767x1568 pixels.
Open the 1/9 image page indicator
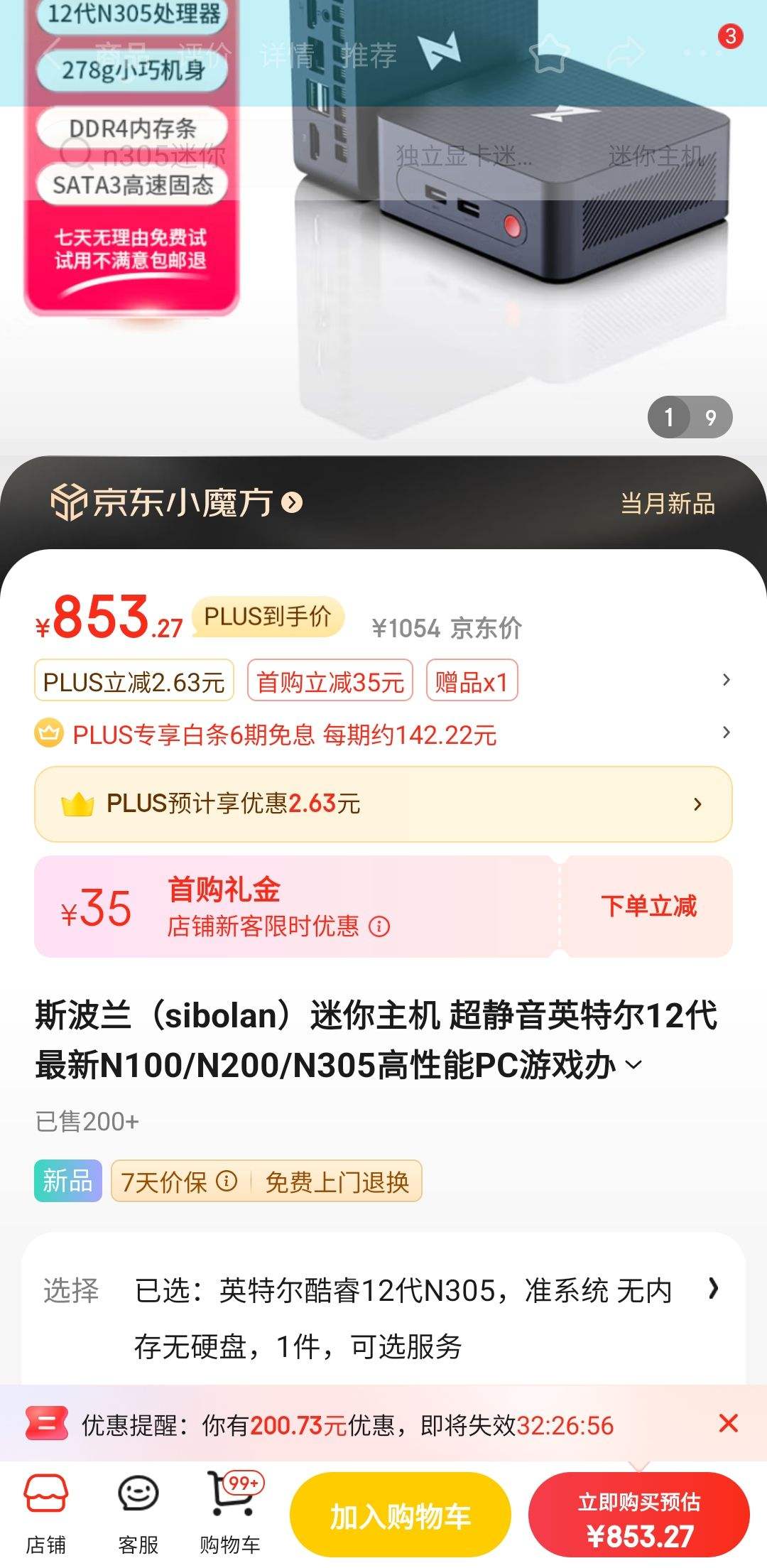point(690,417)
